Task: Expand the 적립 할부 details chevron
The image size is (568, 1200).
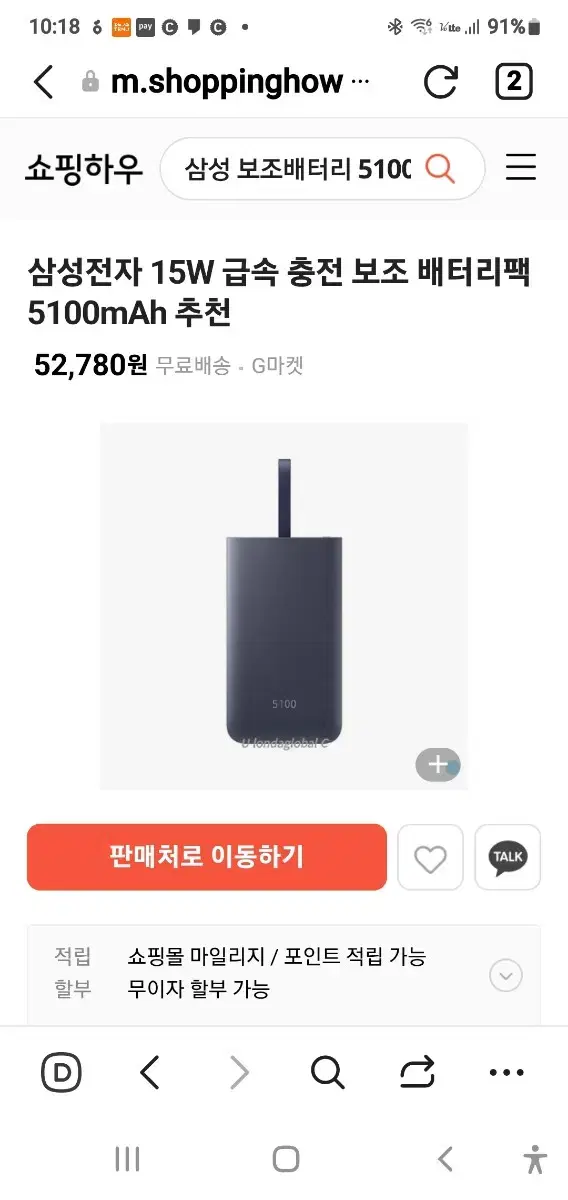Action: pos(506,975)
